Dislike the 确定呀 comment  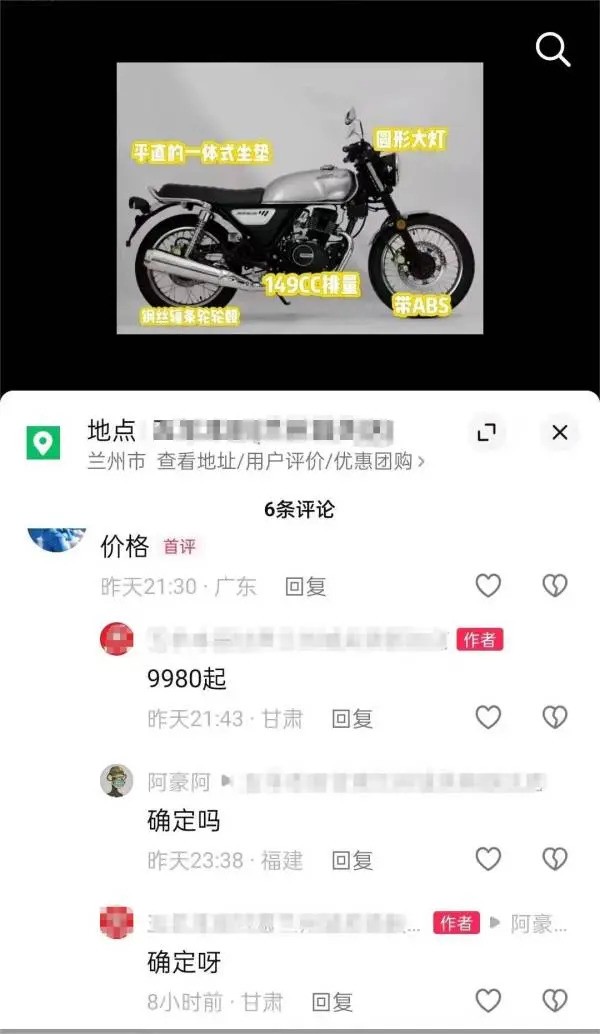click(555, 1001)
